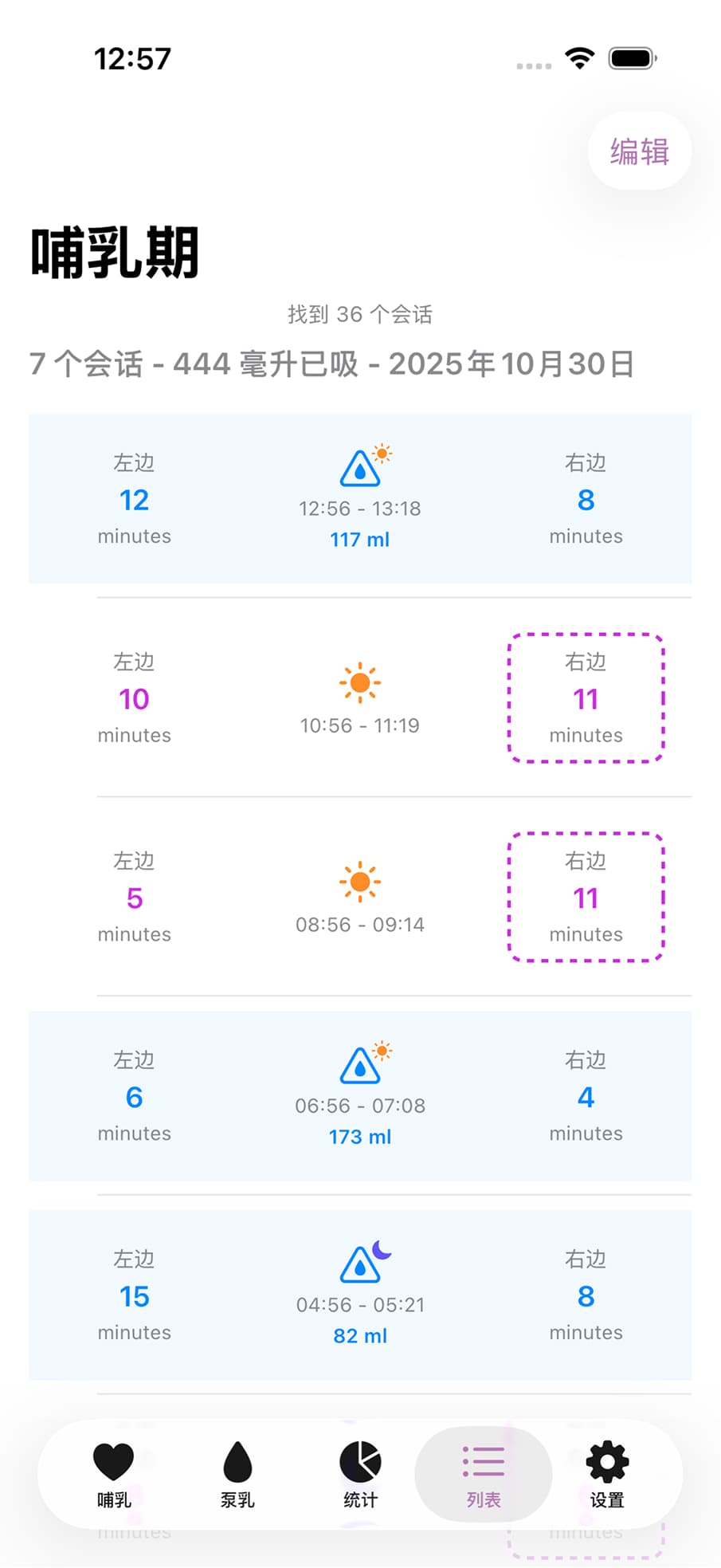The width and height of the screenshot is (721, 1568).
Task: Toggle selection of the 12:56 highlighted session row
Action: pos(360,498)
